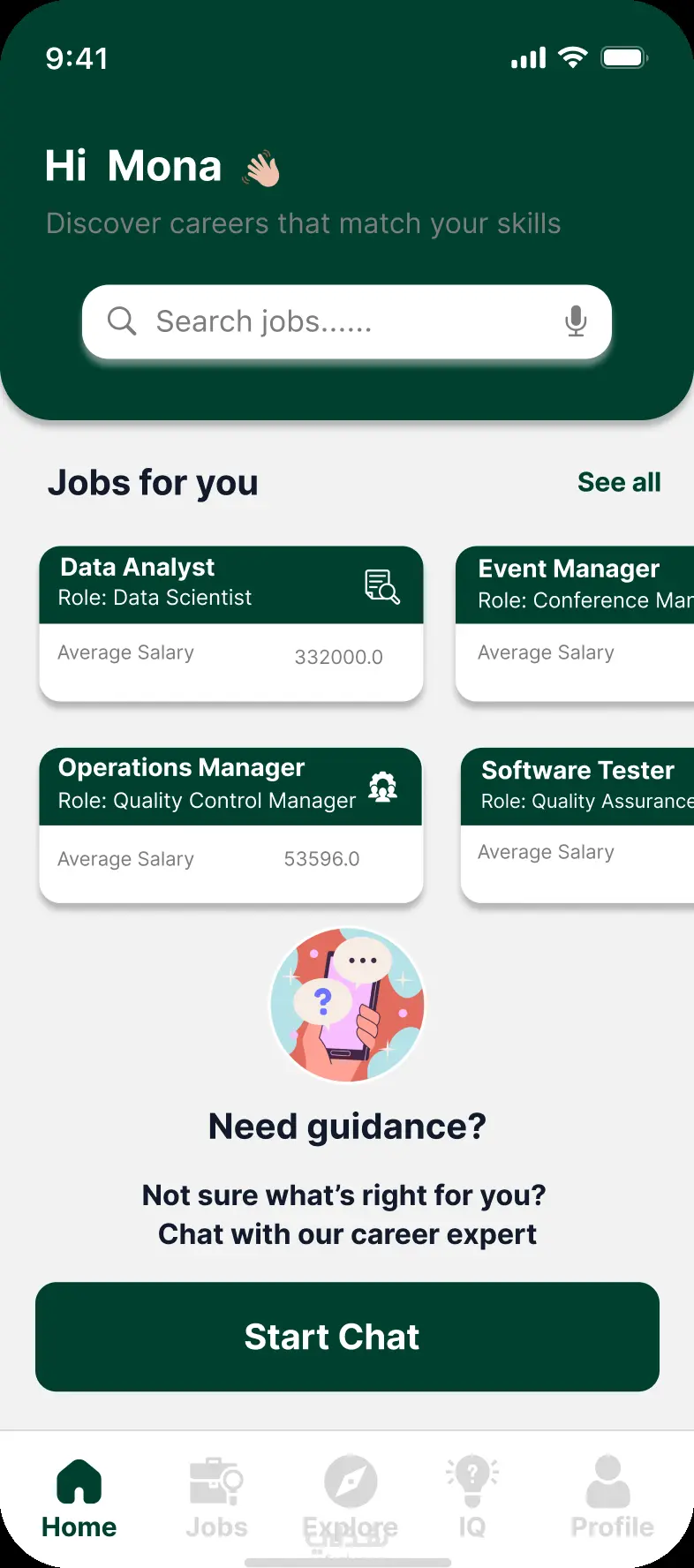Open the Software Tester job card

click(577, 825)
